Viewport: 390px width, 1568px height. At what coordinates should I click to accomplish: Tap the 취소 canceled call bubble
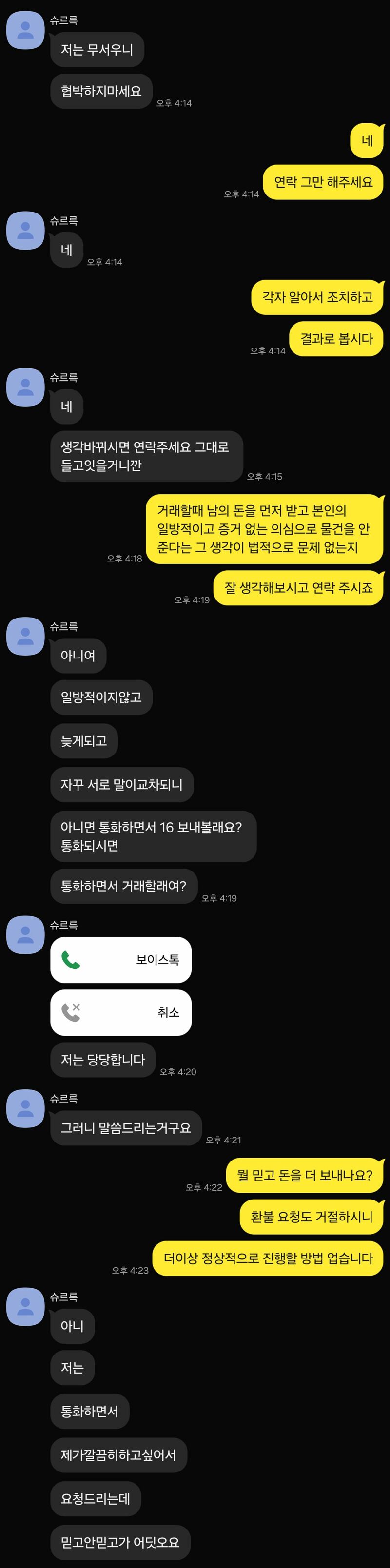pos(120,1012)
